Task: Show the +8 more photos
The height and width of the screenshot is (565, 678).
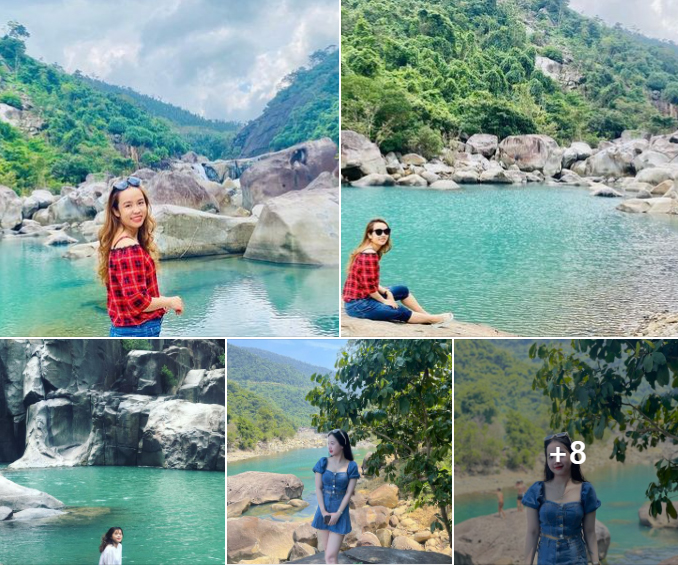Action: [566, 453]
